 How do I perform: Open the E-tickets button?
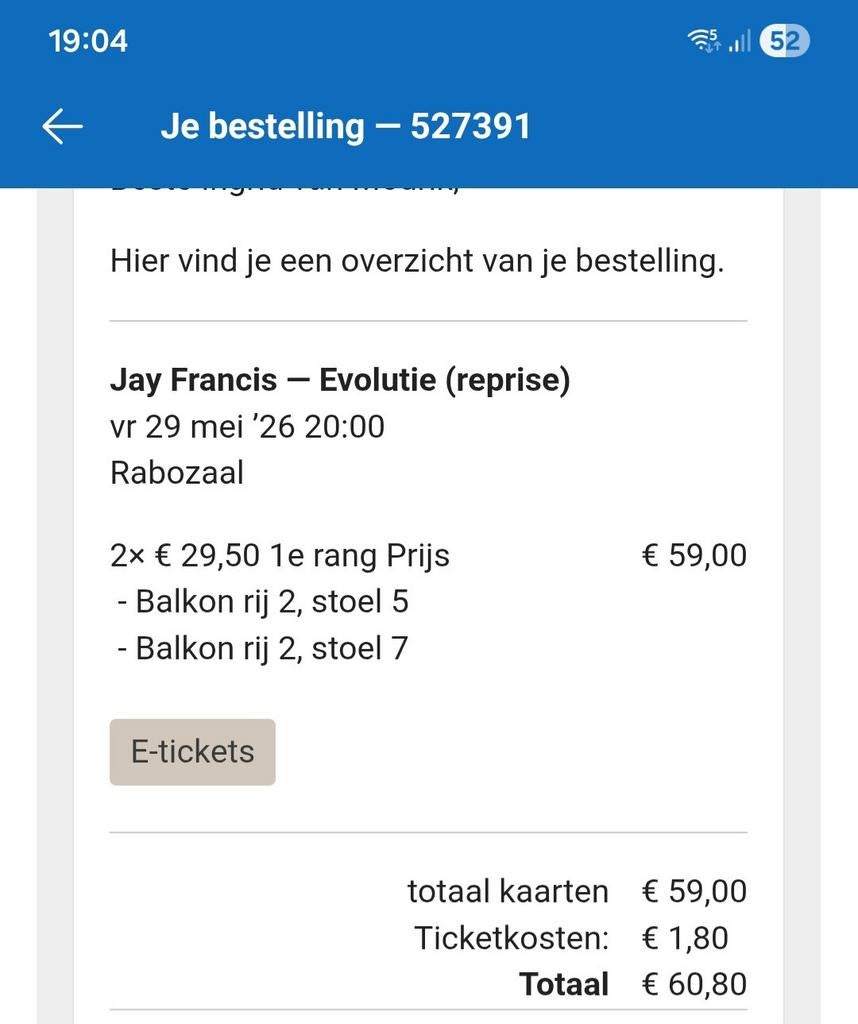pyautogui.click(x=191, y=751)
